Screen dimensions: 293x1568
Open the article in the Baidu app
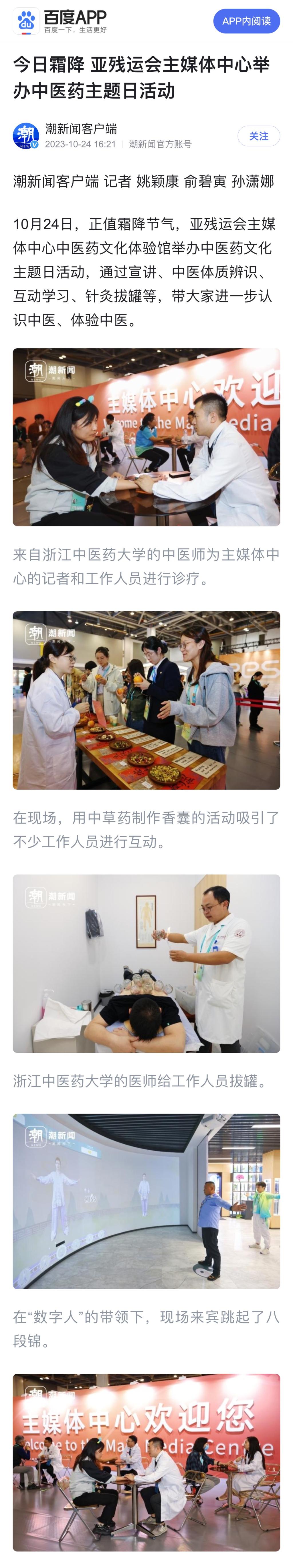pyautogui.click(x=246, y=21)
